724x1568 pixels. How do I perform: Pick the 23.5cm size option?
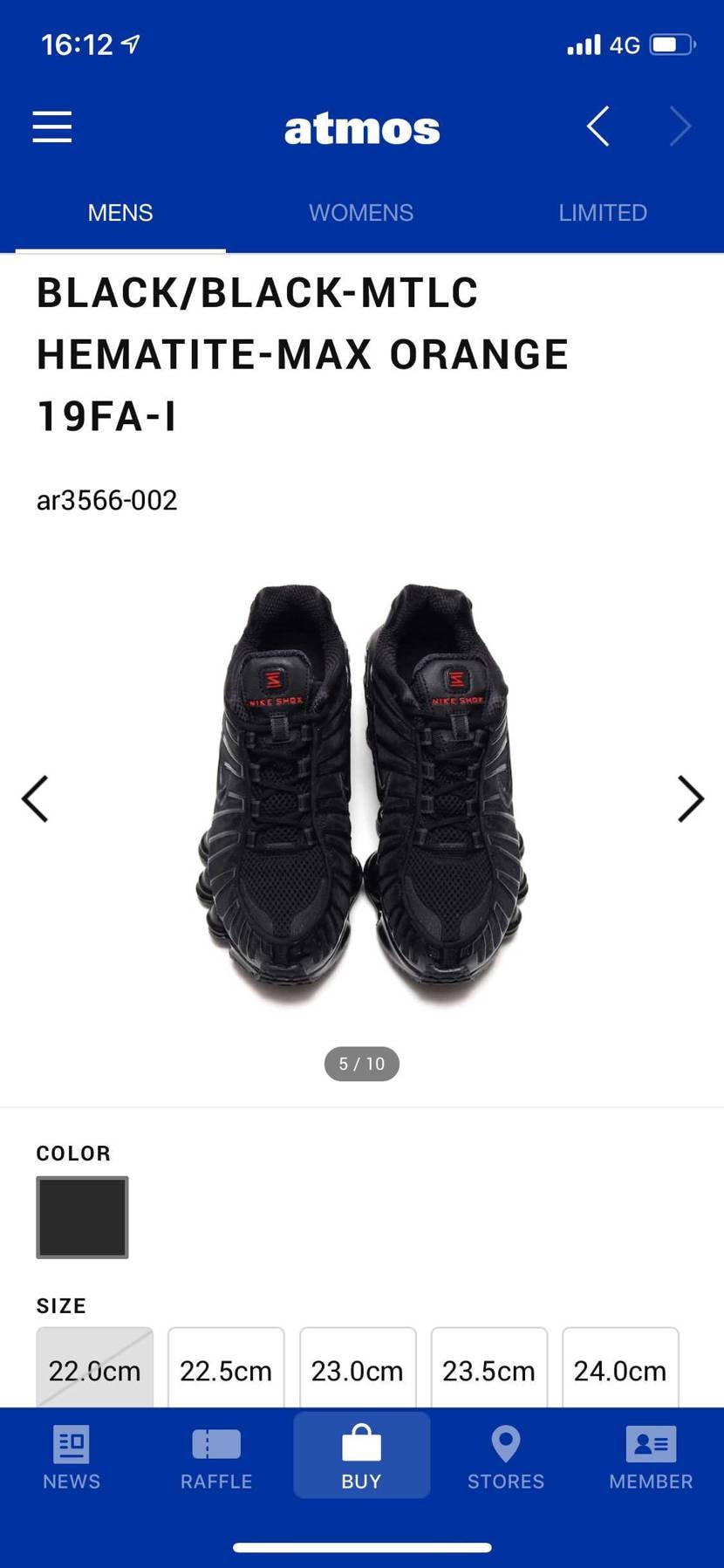(488, 1370)
